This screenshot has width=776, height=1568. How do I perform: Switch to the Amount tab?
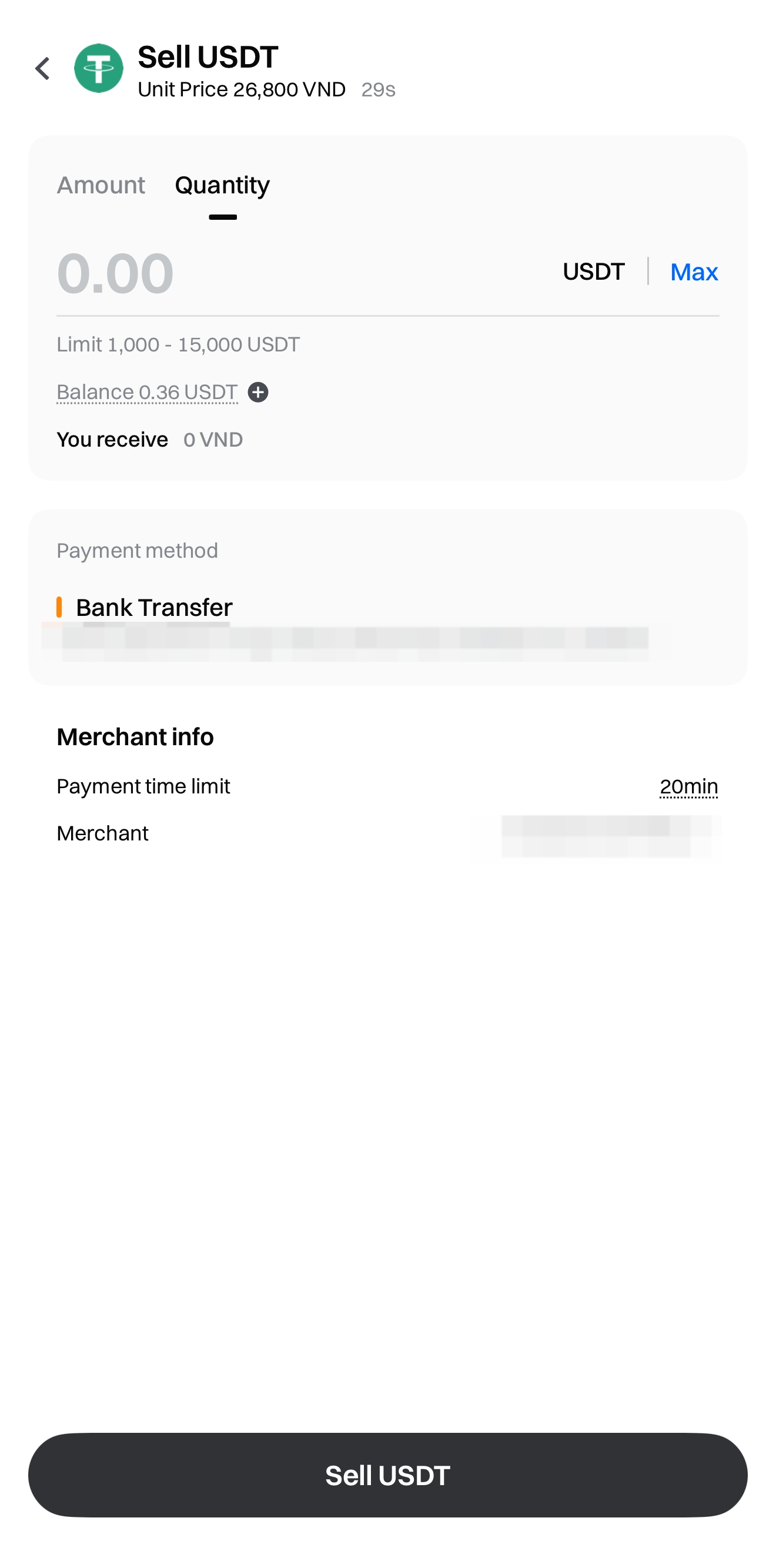(101, 185)
